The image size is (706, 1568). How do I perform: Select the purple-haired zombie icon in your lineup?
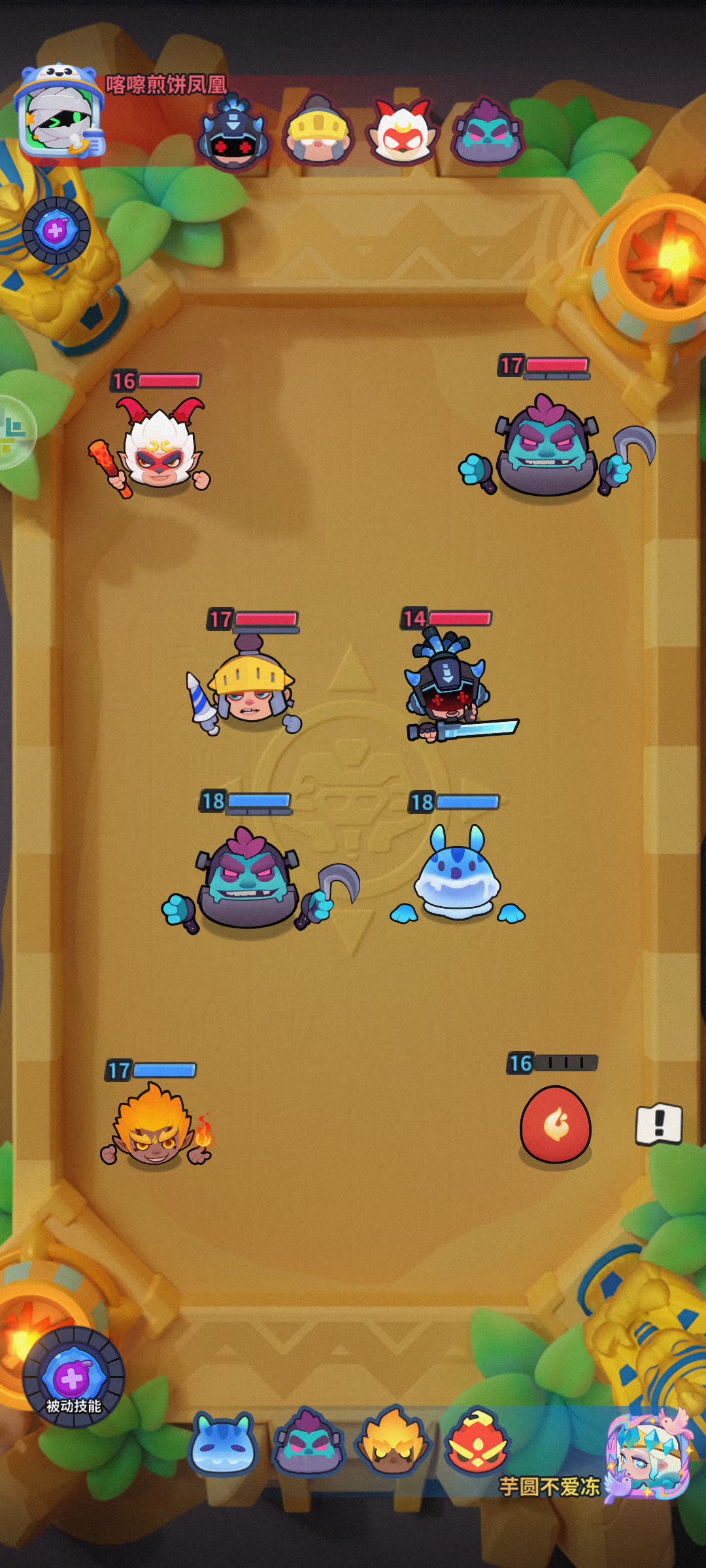pyautogui.click(x=309, y=1443)
